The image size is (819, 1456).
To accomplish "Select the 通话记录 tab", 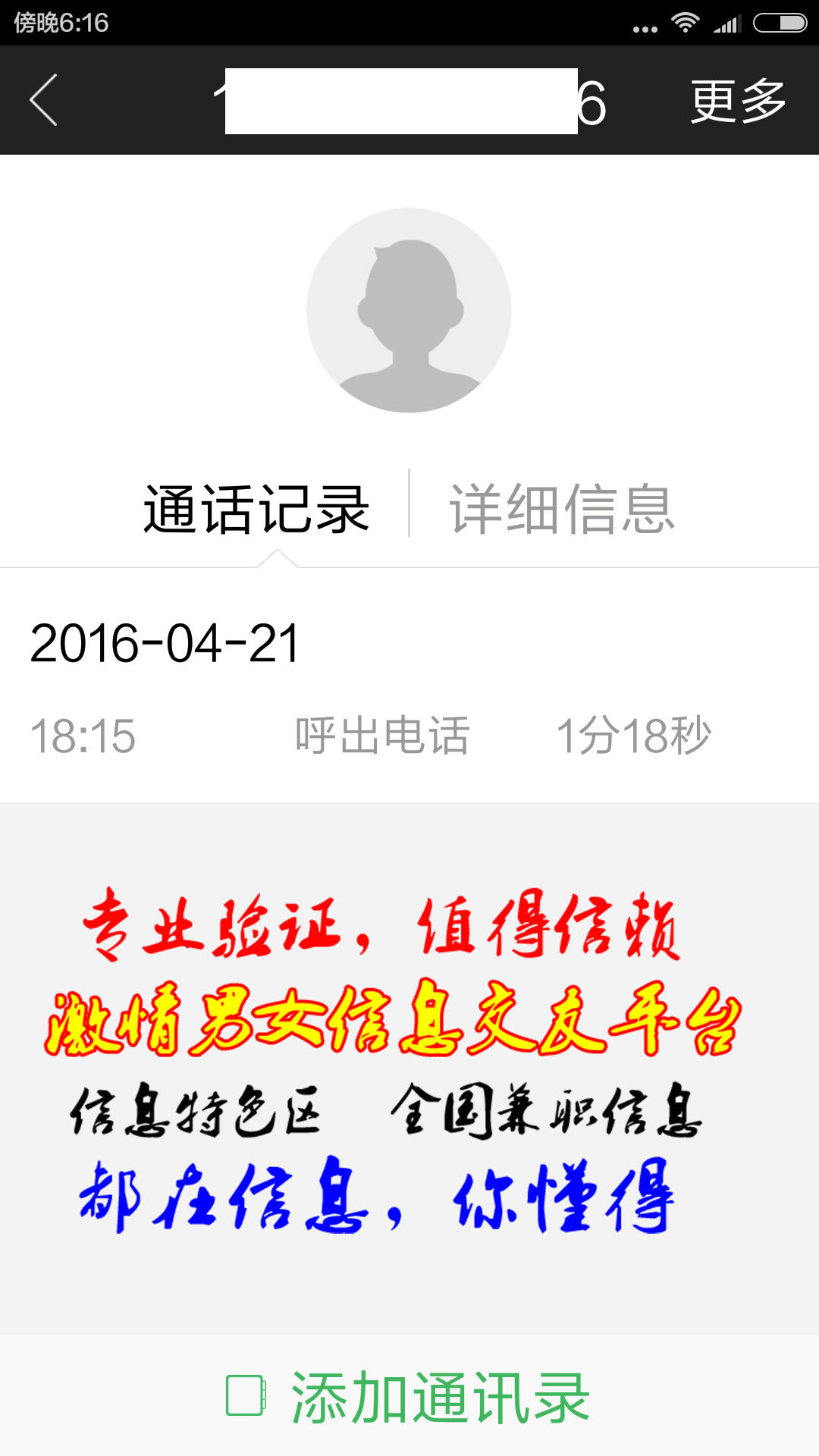I will pyautogui.click(x=256, y=509).
